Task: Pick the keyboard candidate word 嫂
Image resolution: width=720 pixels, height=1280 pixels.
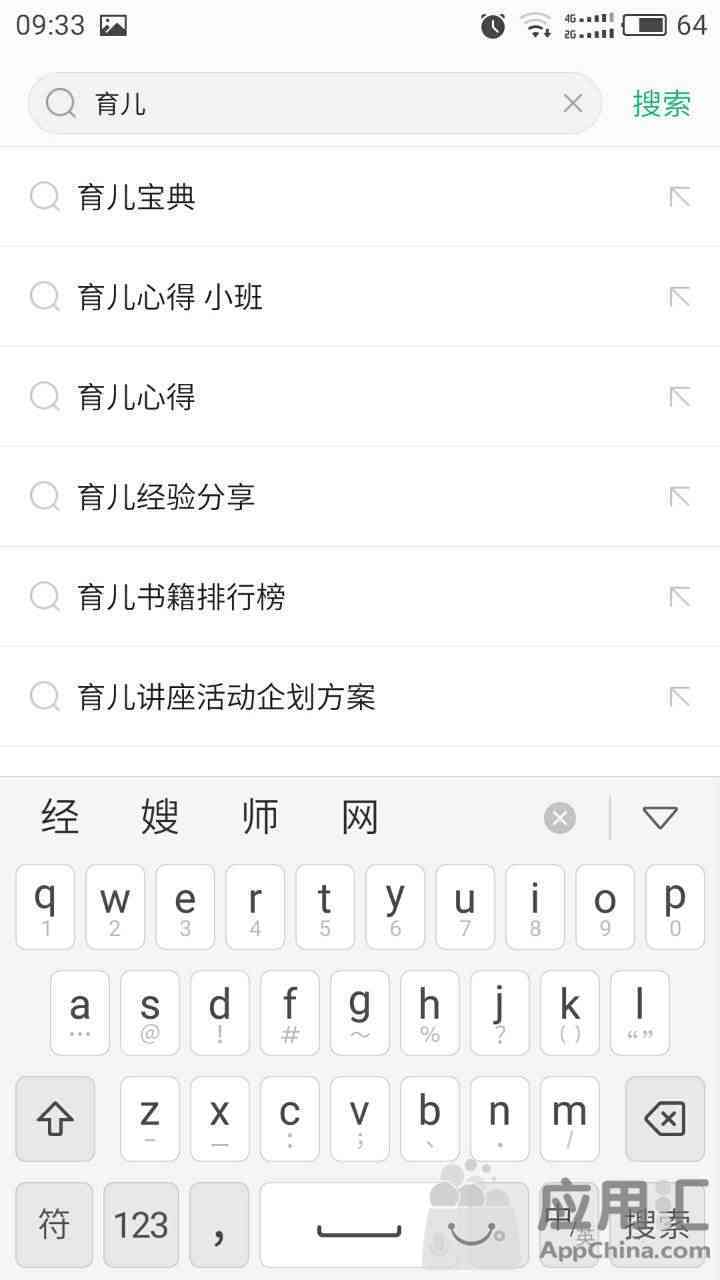Action: (x=160, y=818)
